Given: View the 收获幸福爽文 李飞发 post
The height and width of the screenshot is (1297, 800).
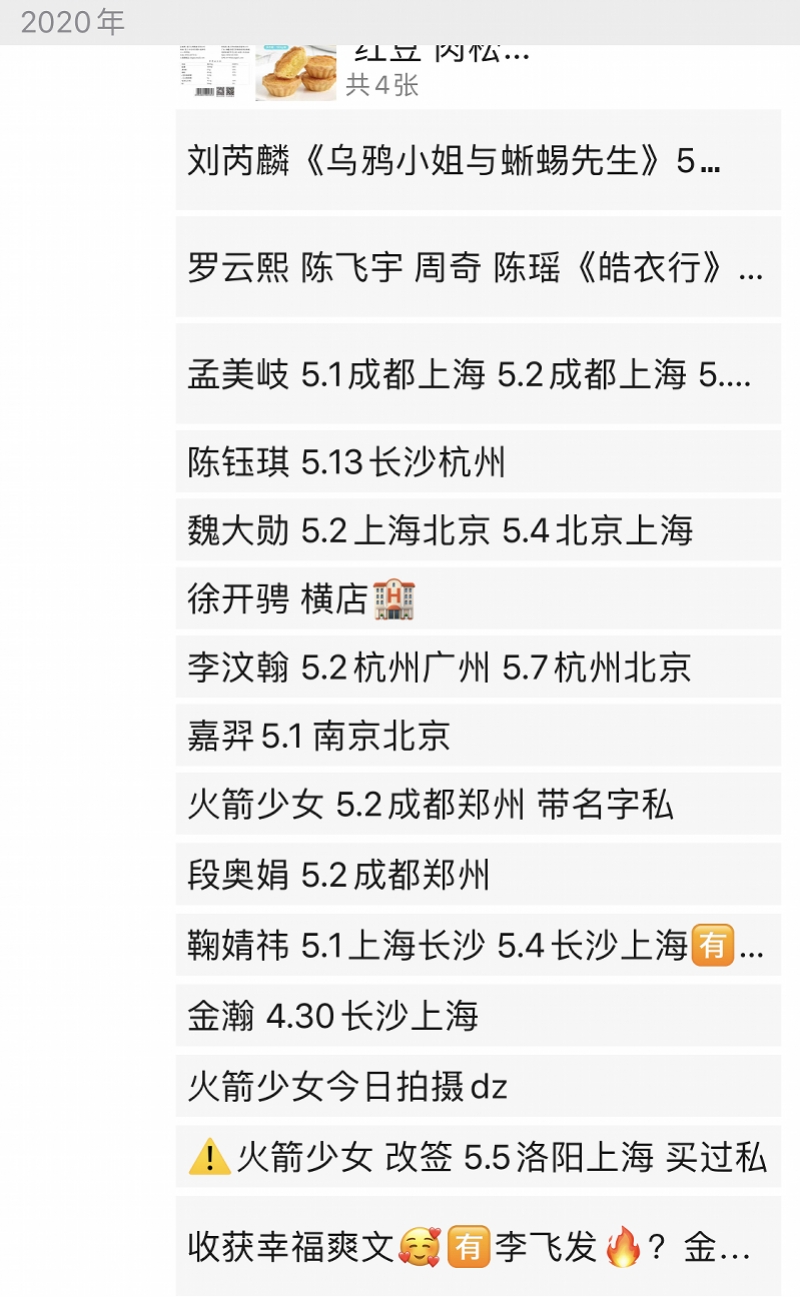Looking at the screenshot, I should pyautogui.click(x=478, y=1246).
